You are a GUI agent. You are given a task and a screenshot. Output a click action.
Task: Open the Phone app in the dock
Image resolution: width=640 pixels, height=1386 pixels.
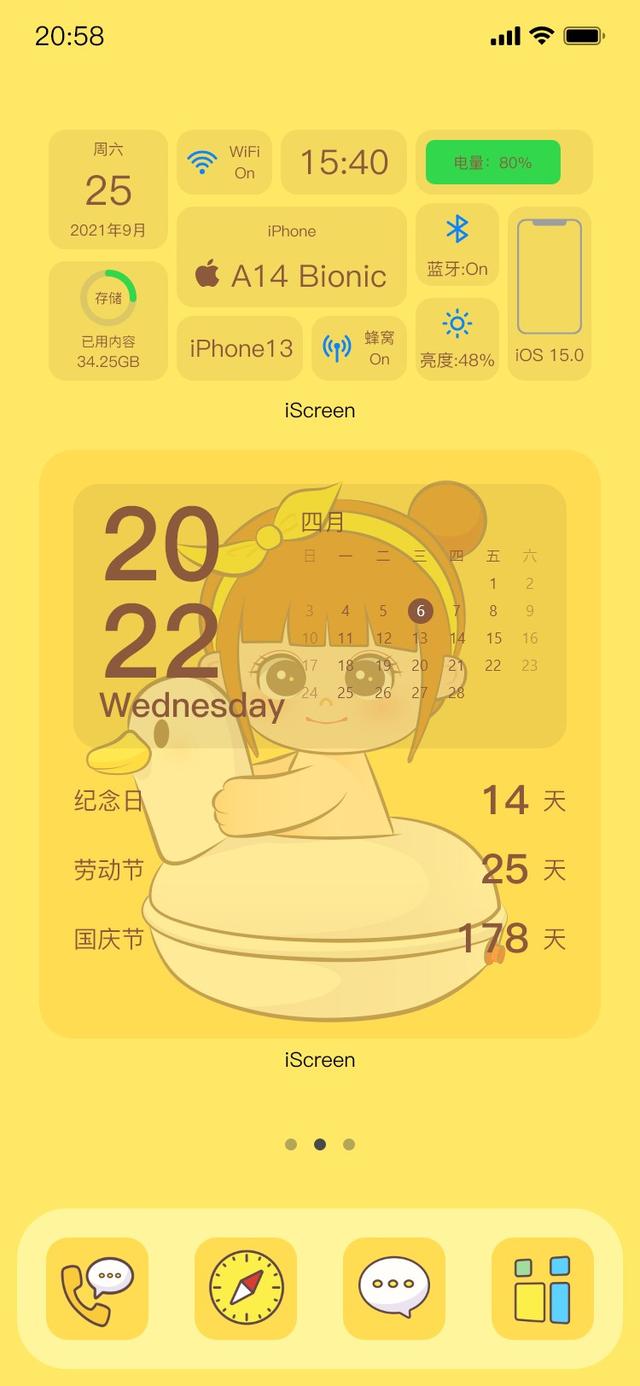tap(97, 1289)
